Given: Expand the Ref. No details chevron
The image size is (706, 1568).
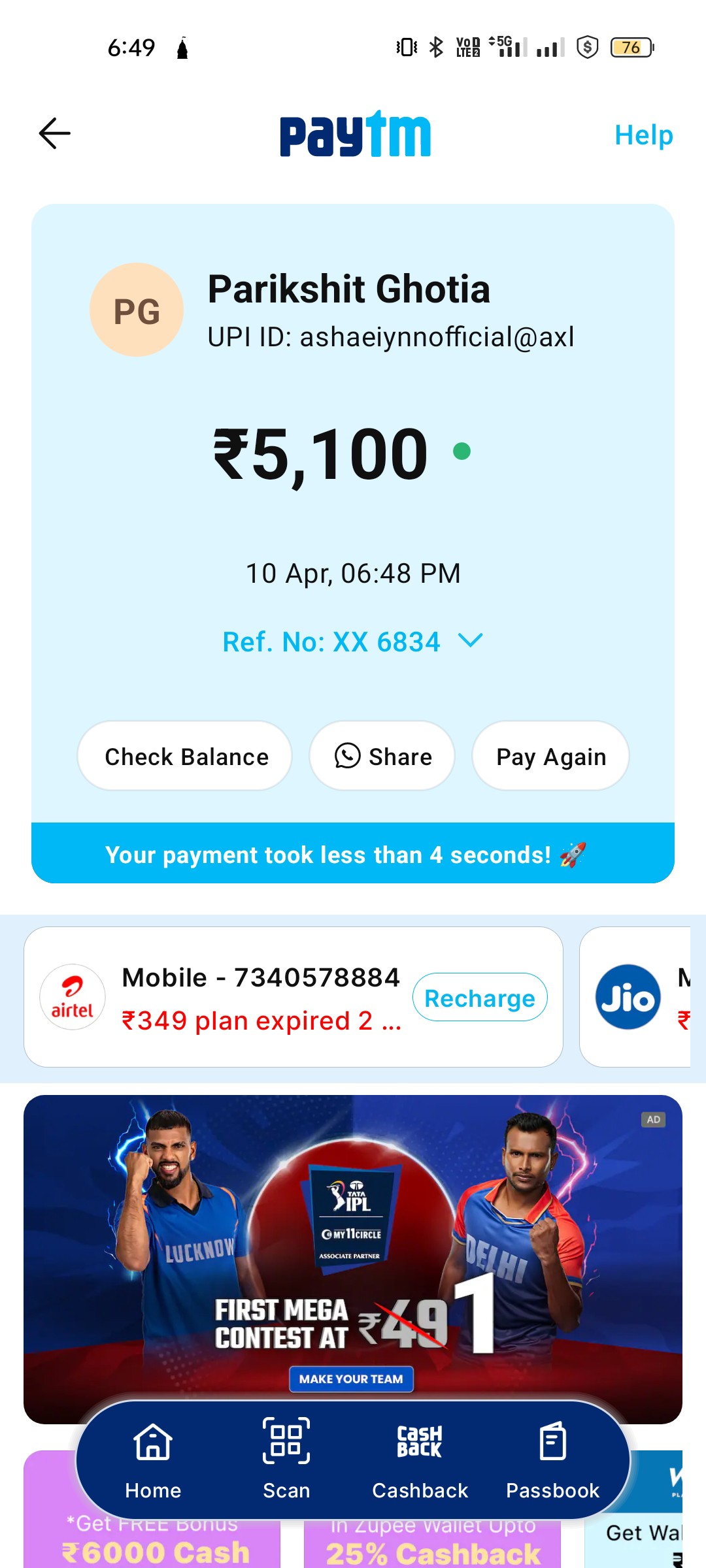Looking at the screenshot, I should click(x=471, y=641).
